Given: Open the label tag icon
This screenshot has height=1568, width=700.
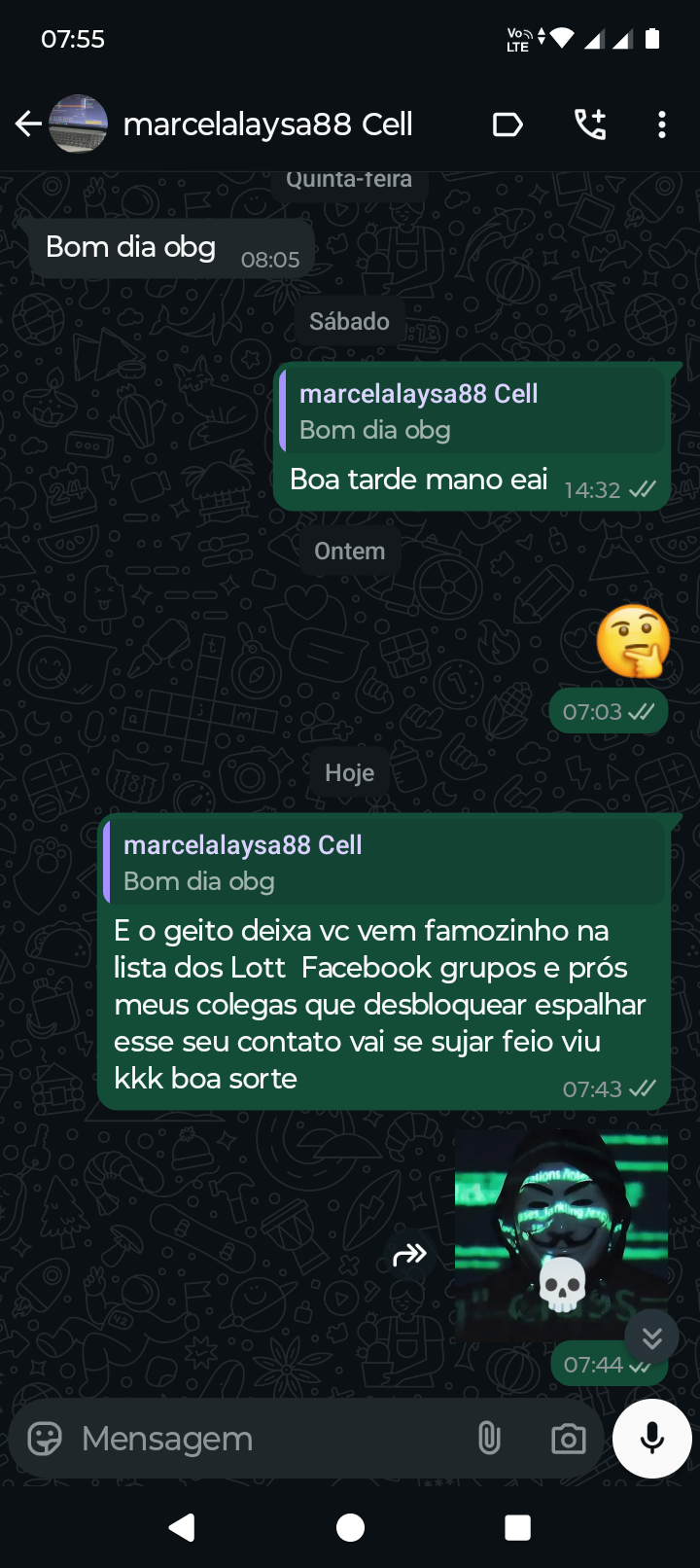Looking at the screenshot, I should 507,125.
